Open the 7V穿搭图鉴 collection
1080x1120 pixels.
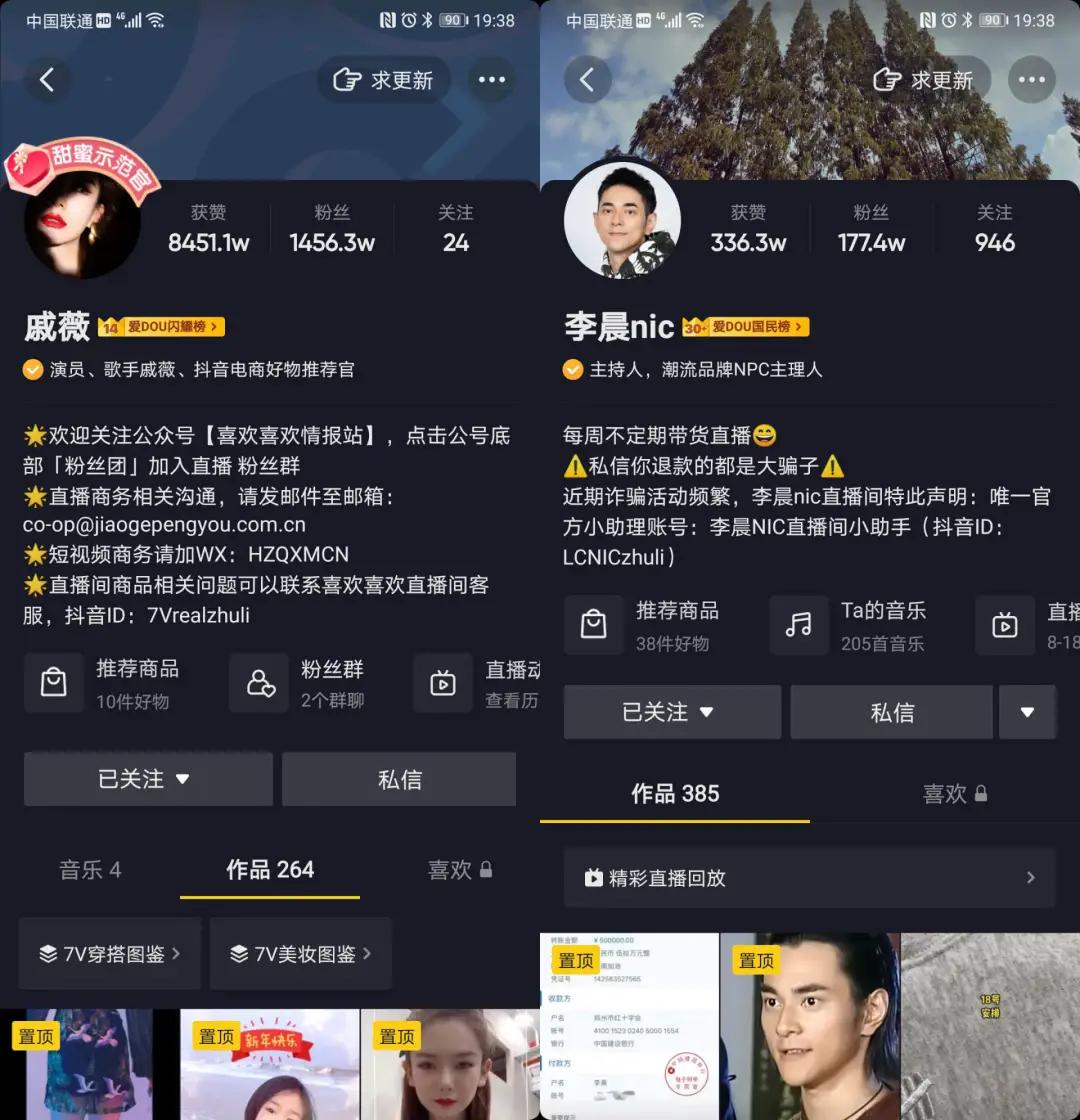(x=109, y=953)
